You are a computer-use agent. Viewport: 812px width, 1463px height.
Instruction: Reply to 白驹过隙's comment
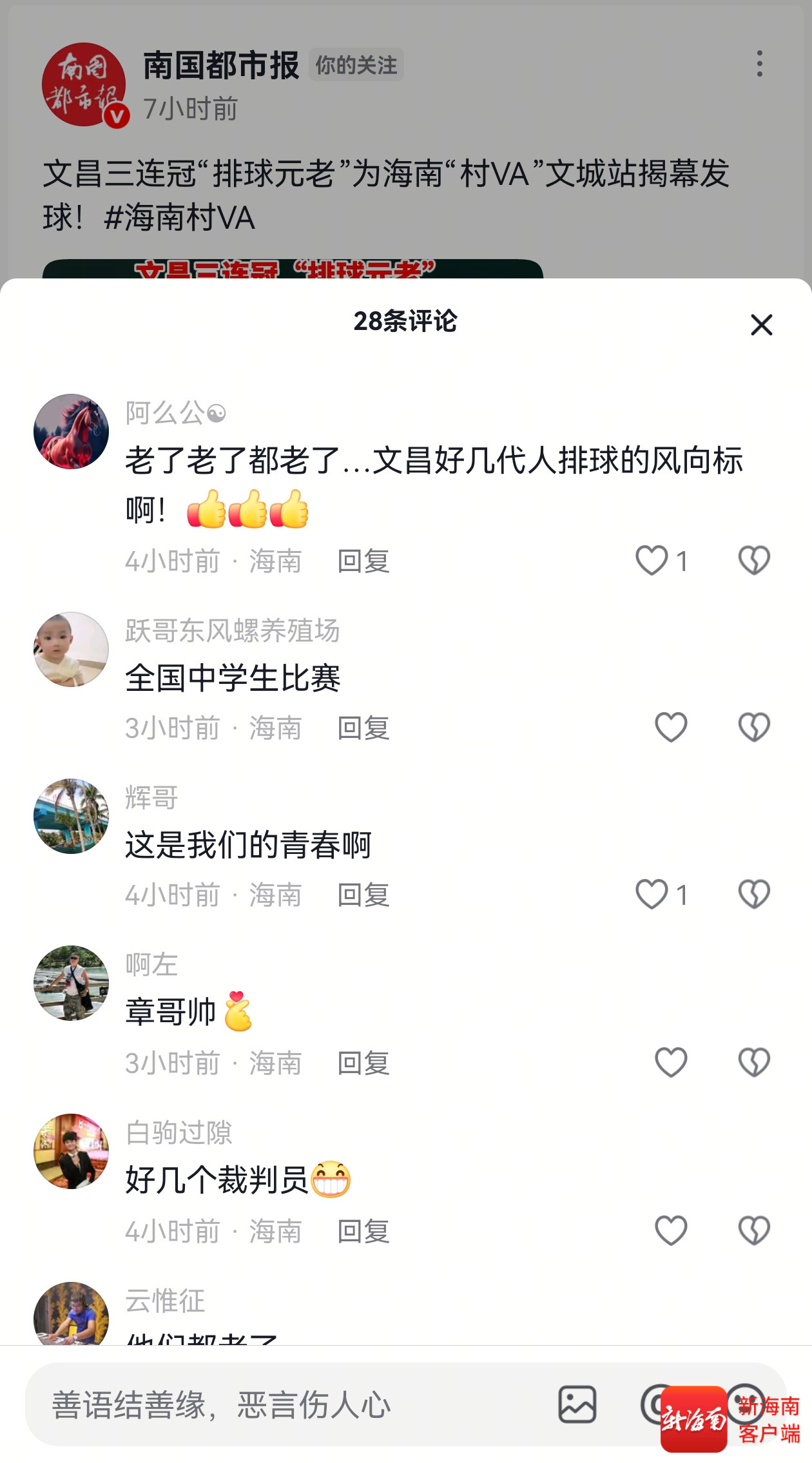point(363,1232)
